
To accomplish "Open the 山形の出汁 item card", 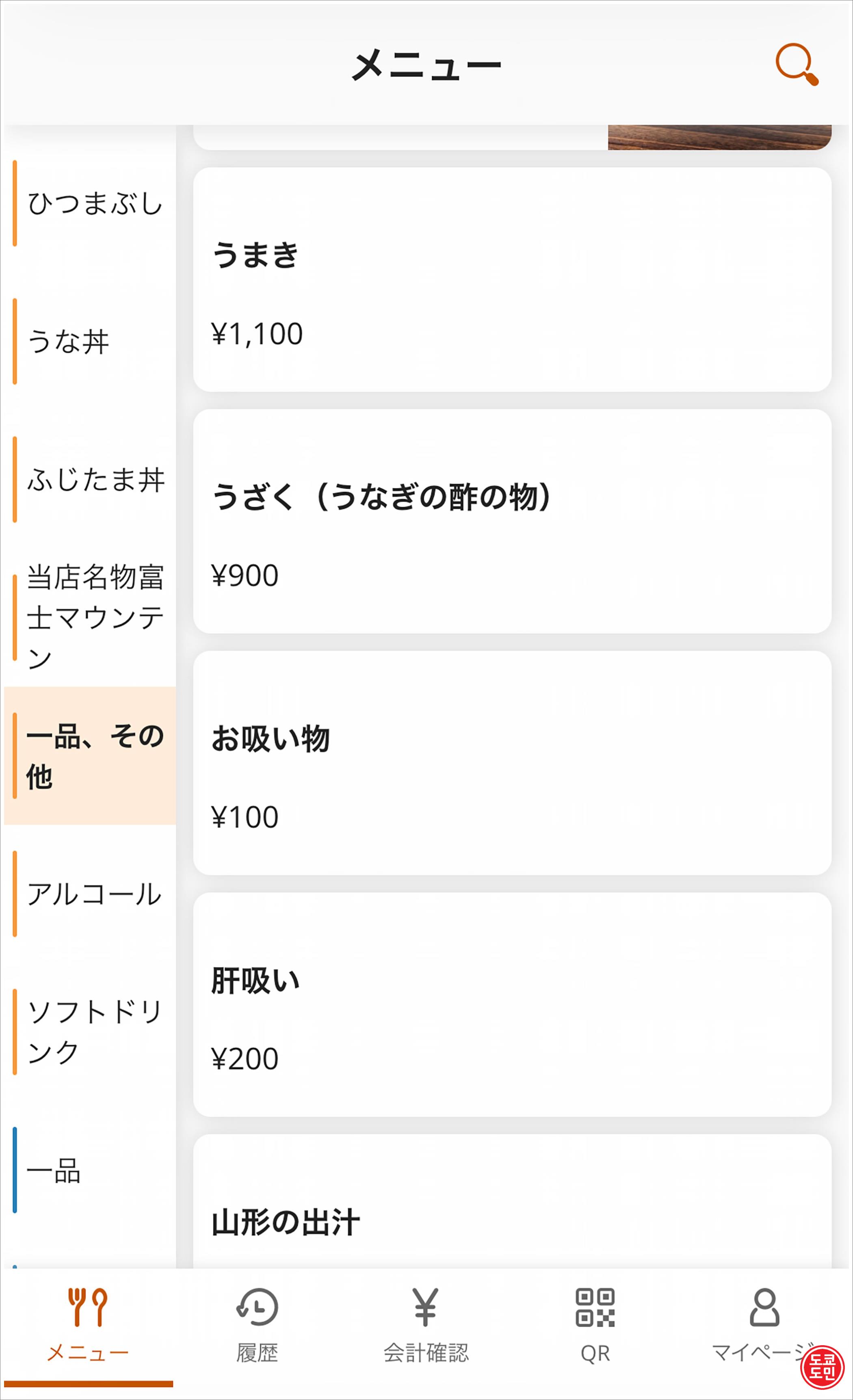I will [512, 1201].
